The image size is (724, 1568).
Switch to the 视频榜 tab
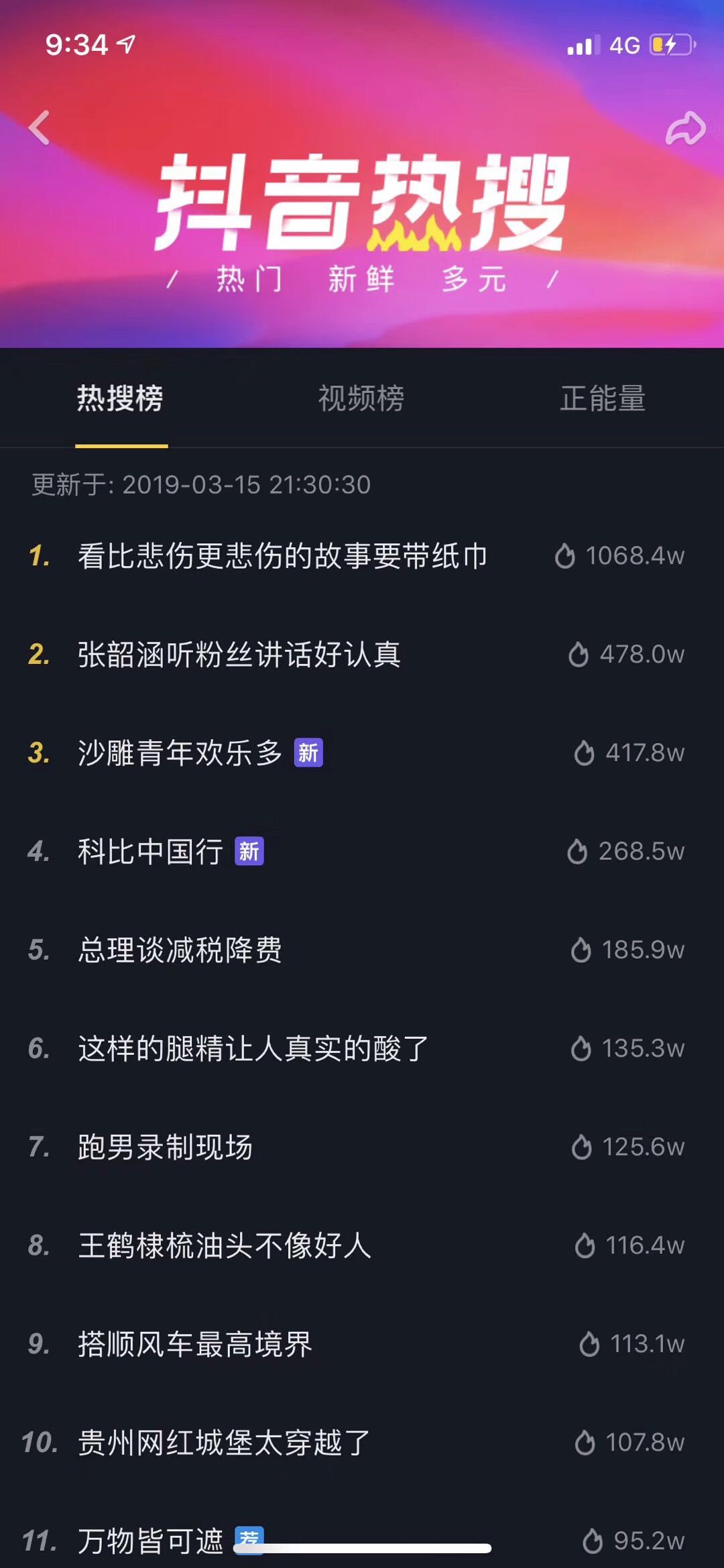(x=361, y=398)
